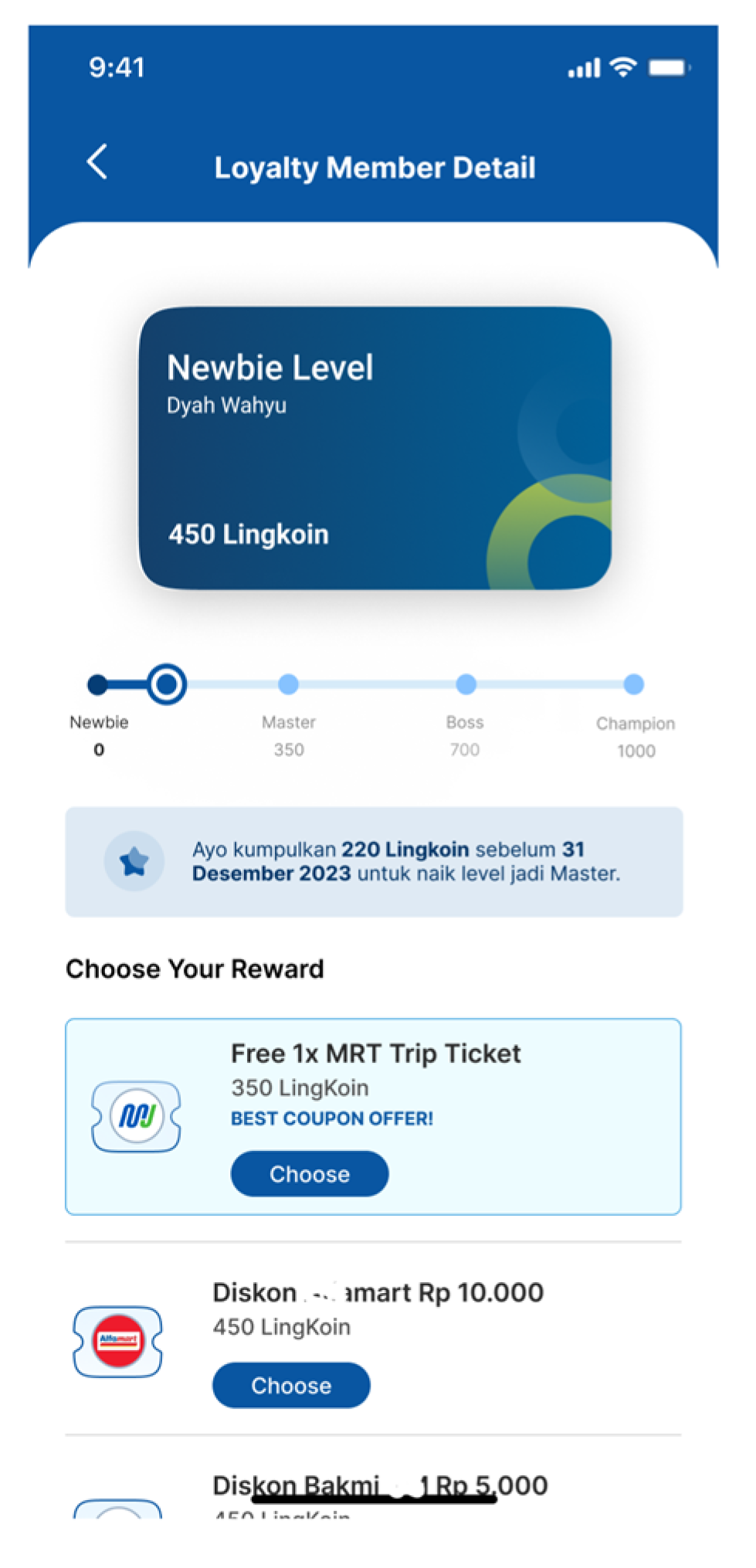Screen dimensions: 756x1568
Task: Open the Newbie Level membership card
Action: [x=375, y=449]
